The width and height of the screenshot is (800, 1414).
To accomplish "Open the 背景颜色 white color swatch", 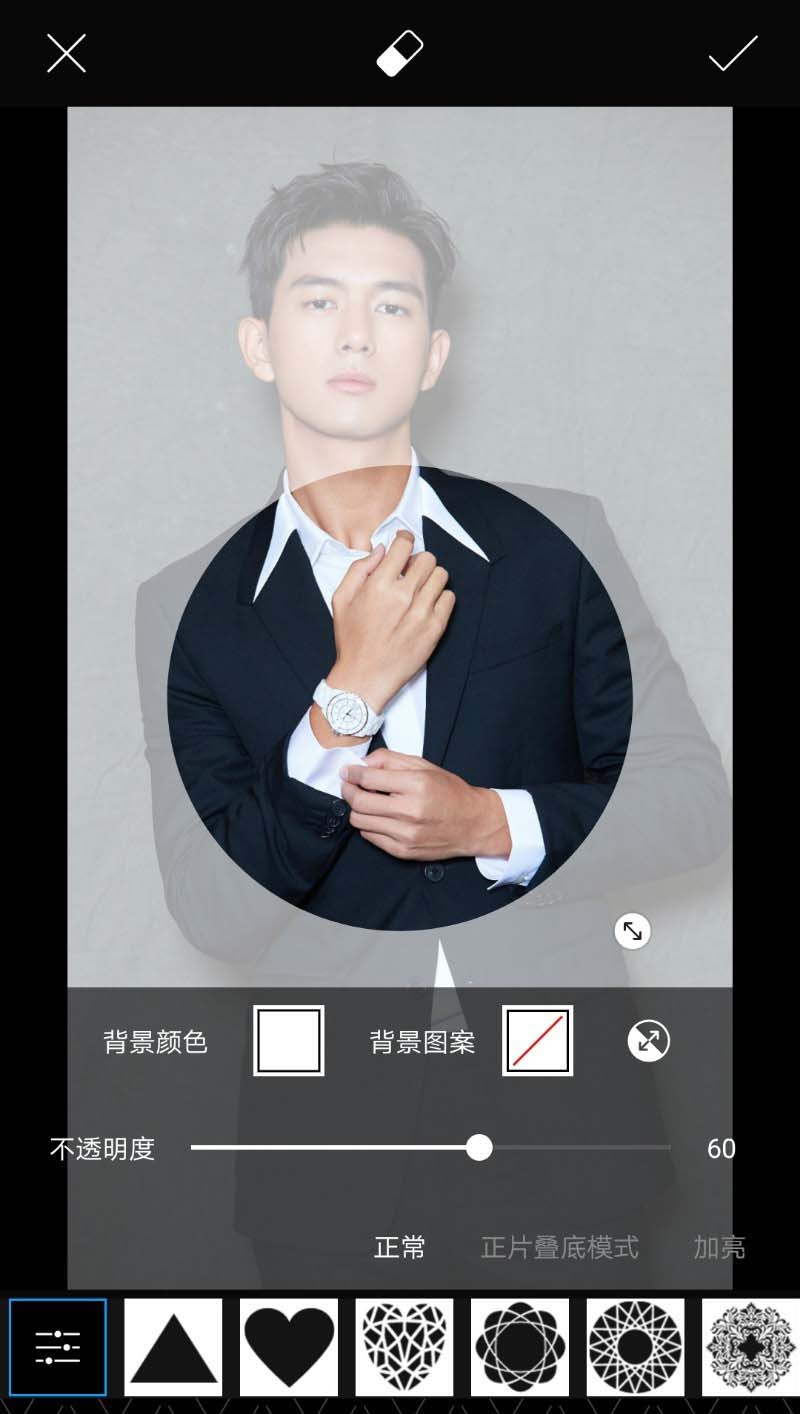I will (289, 1041).
